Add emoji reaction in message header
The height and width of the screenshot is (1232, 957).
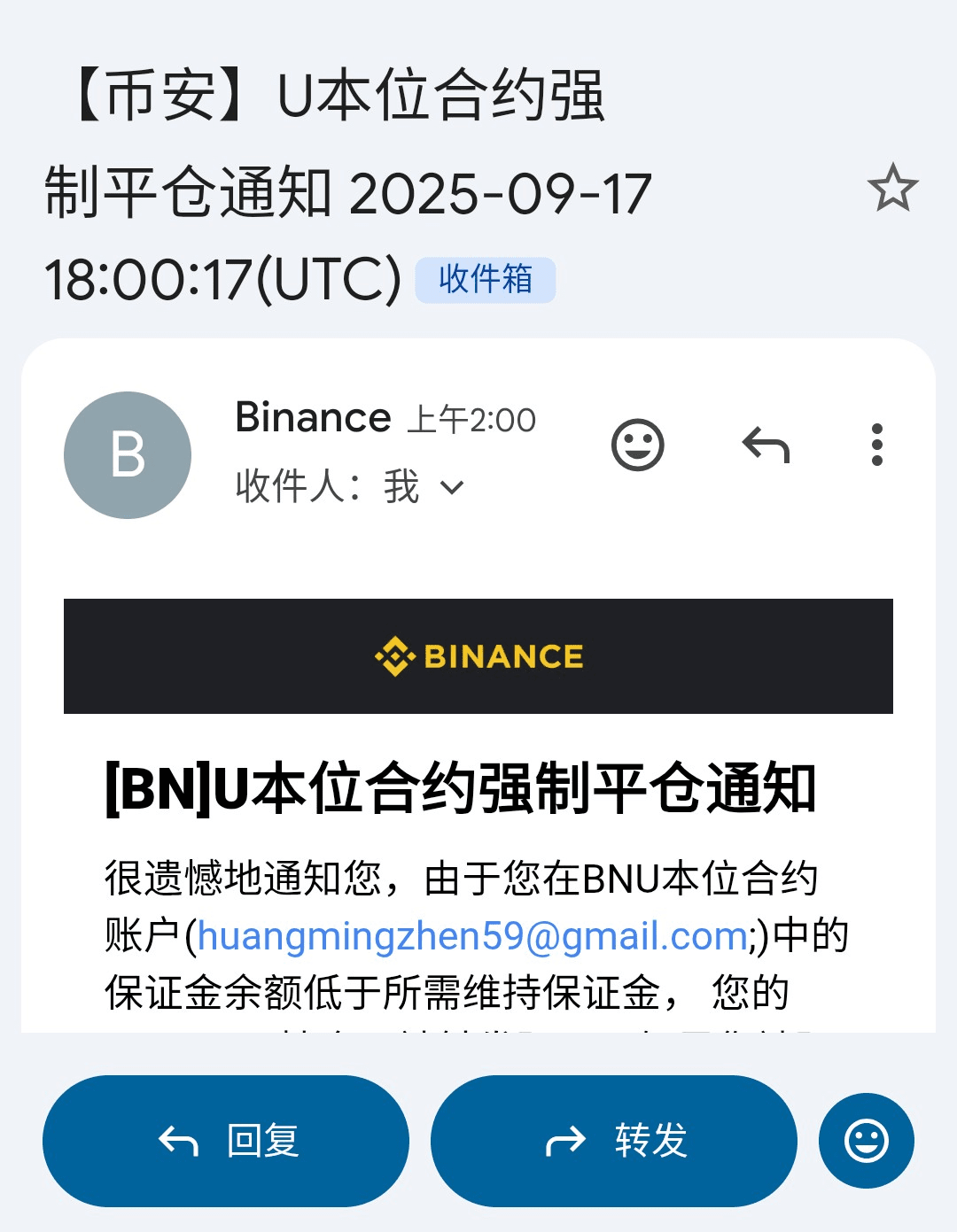point(638,445)
